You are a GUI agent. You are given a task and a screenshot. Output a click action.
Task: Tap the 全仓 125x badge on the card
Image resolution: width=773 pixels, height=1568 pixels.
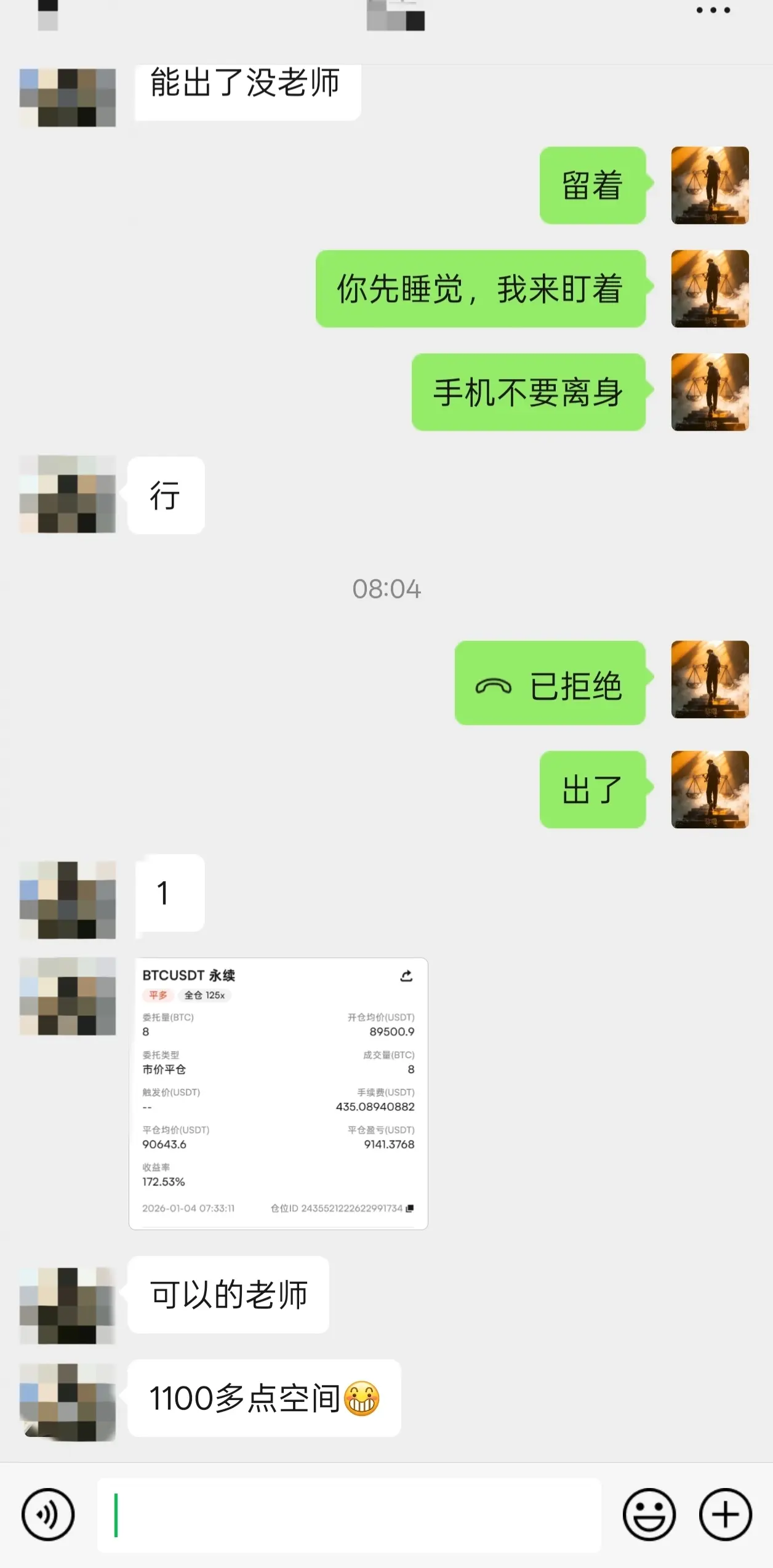click(x=204, y=995)
